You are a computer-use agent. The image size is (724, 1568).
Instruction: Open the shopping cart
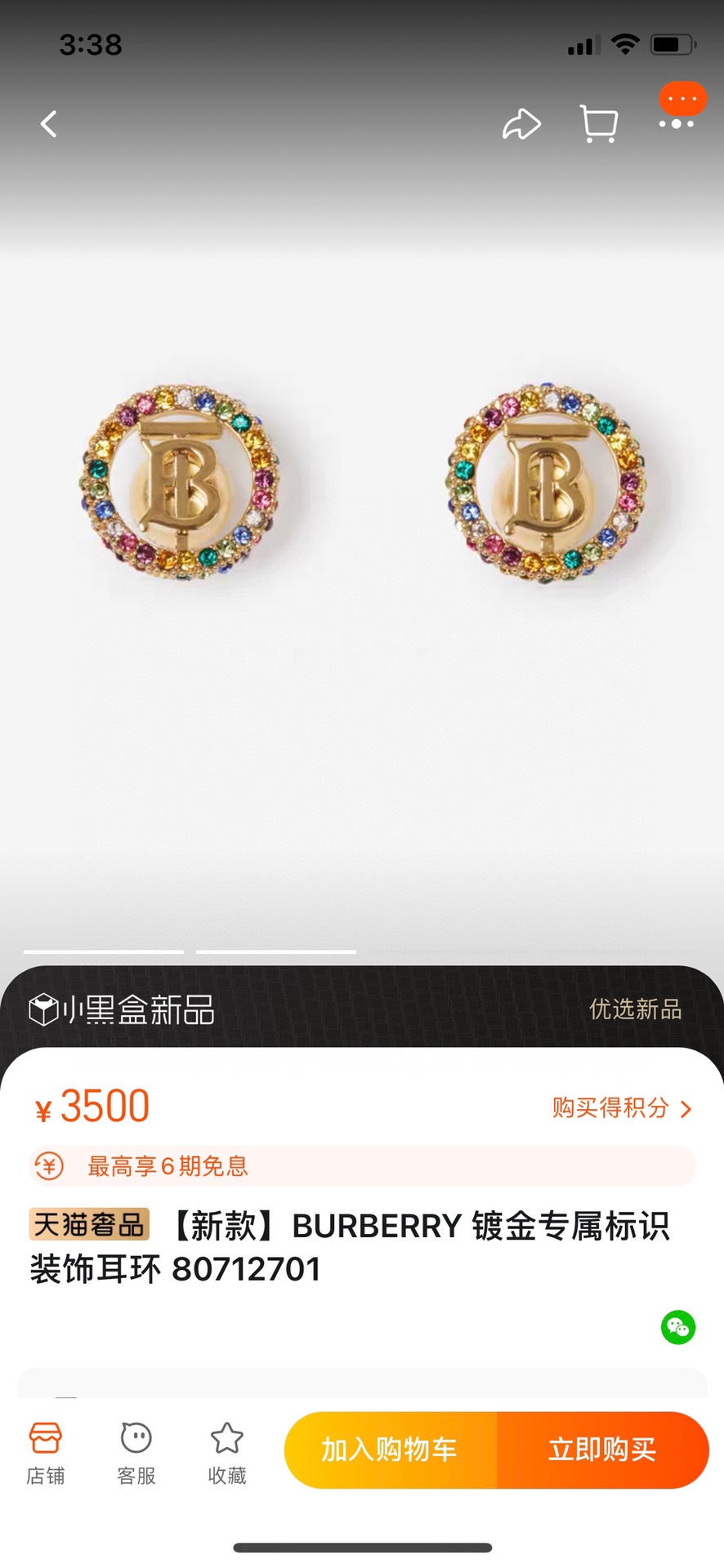pos(599,124)
